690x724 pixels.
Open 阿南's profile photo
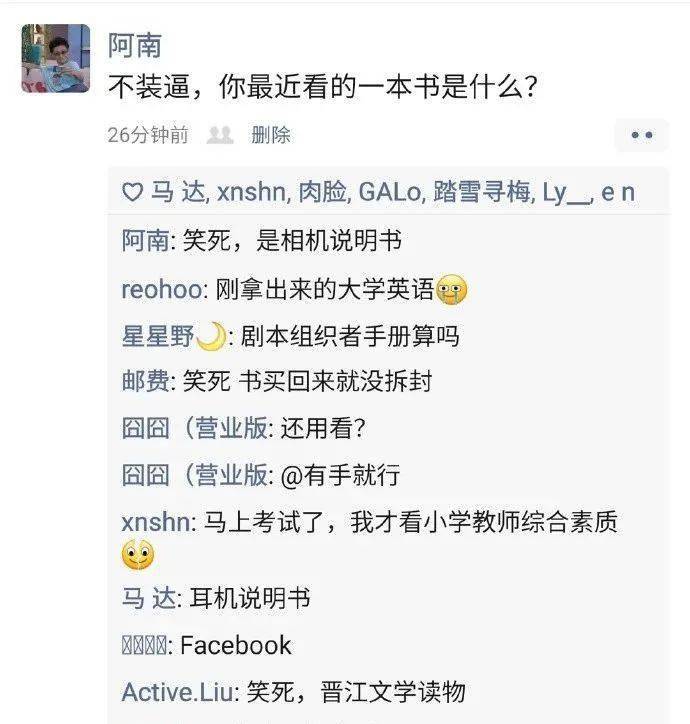[x=56, y=59]
